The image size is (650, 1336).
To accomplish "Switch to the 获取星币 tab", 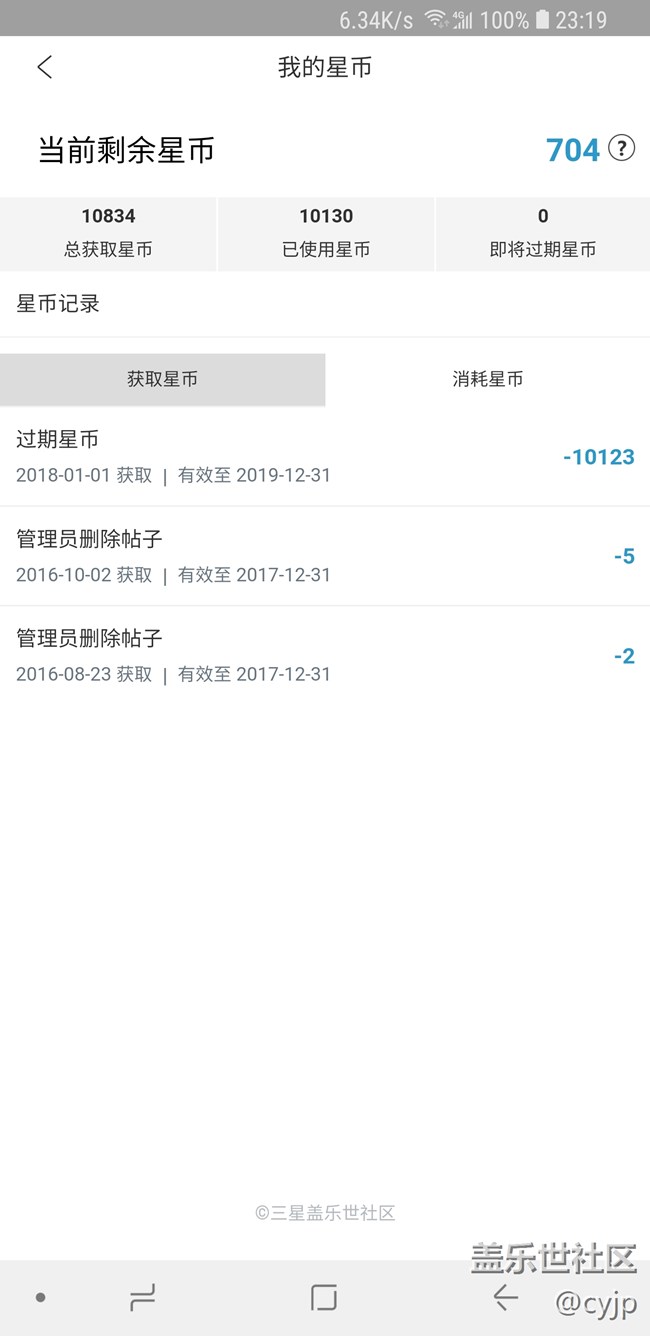I will click(x=162, y=379).
